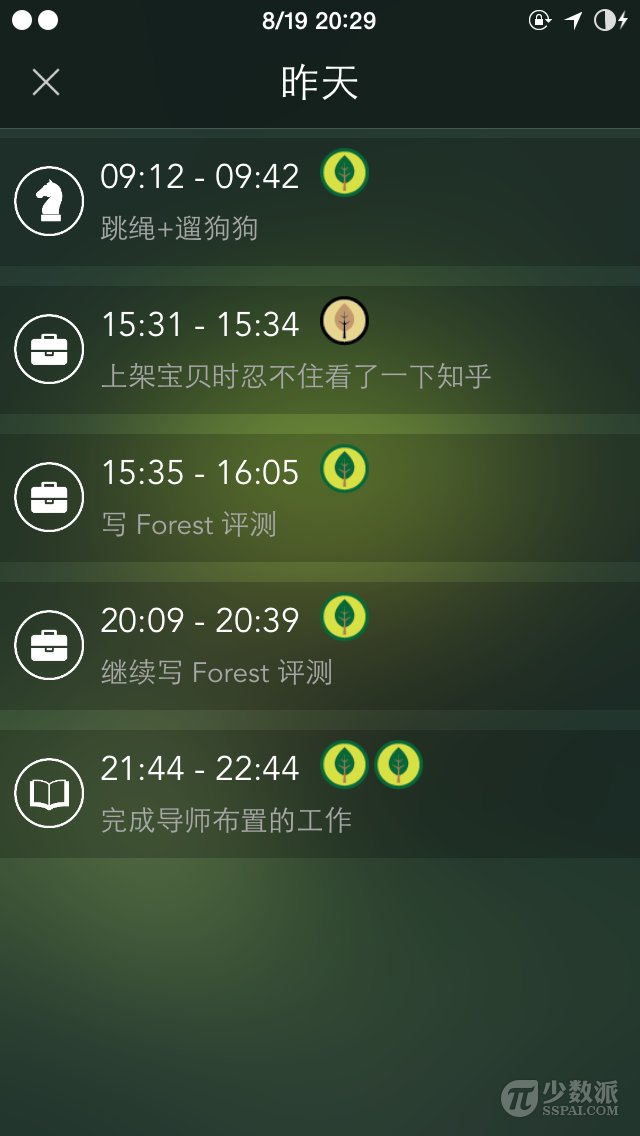Open the 15:31 - 15:34 failed session entry
640x1136 pixels.
(320, 349)
